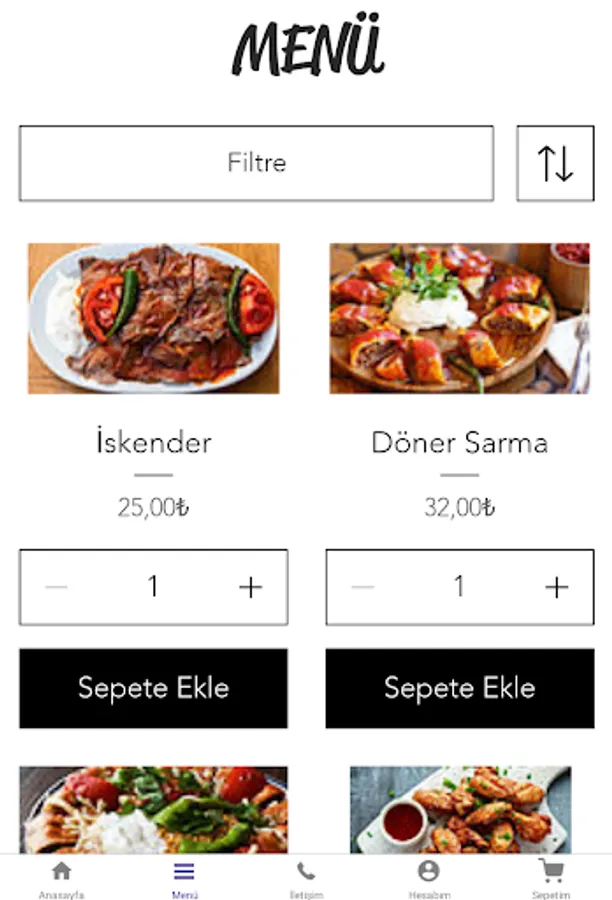Open the Döner Sarma product image

(x=459, y=318)
